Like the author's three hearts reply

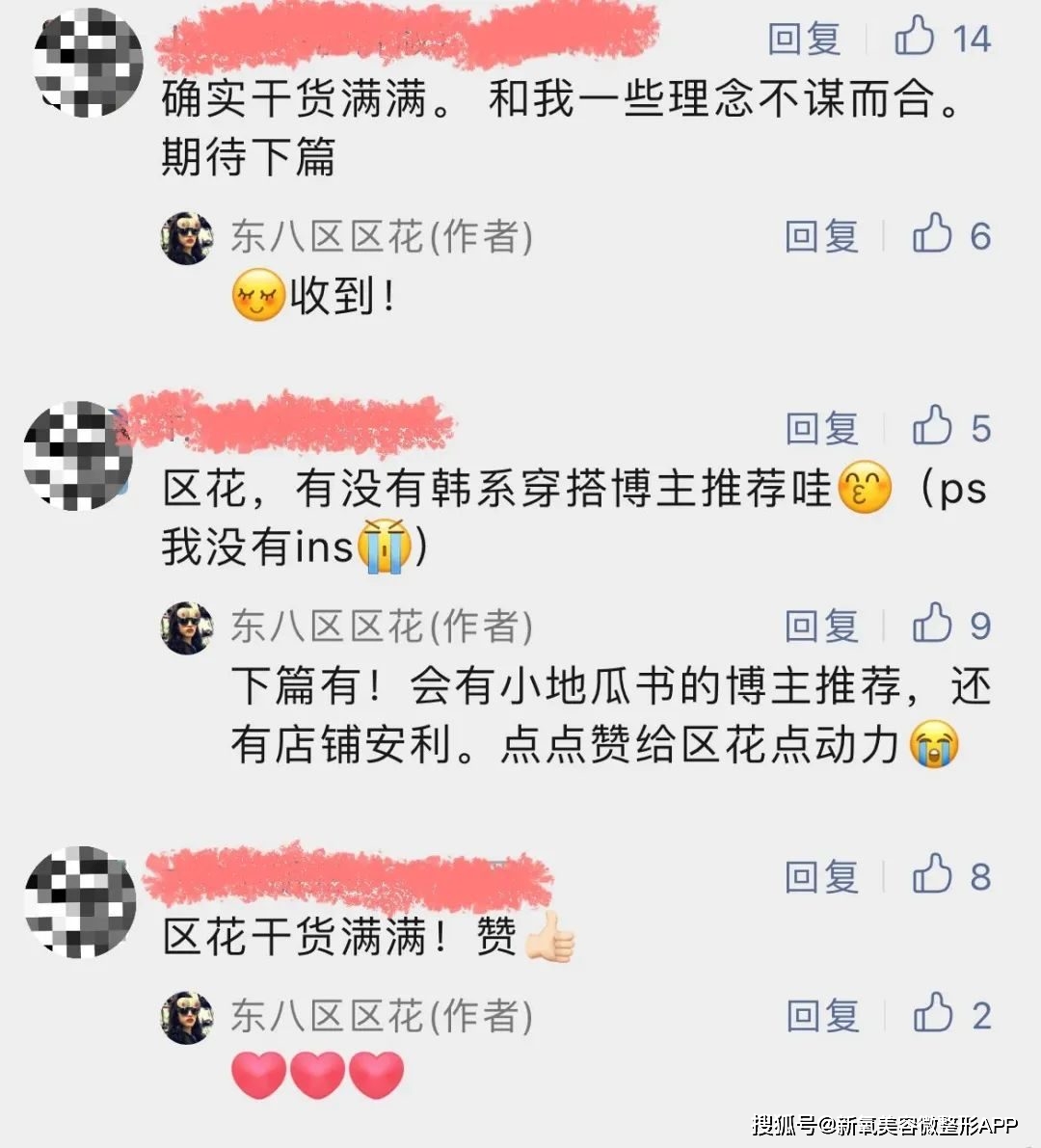(932, 1014)
